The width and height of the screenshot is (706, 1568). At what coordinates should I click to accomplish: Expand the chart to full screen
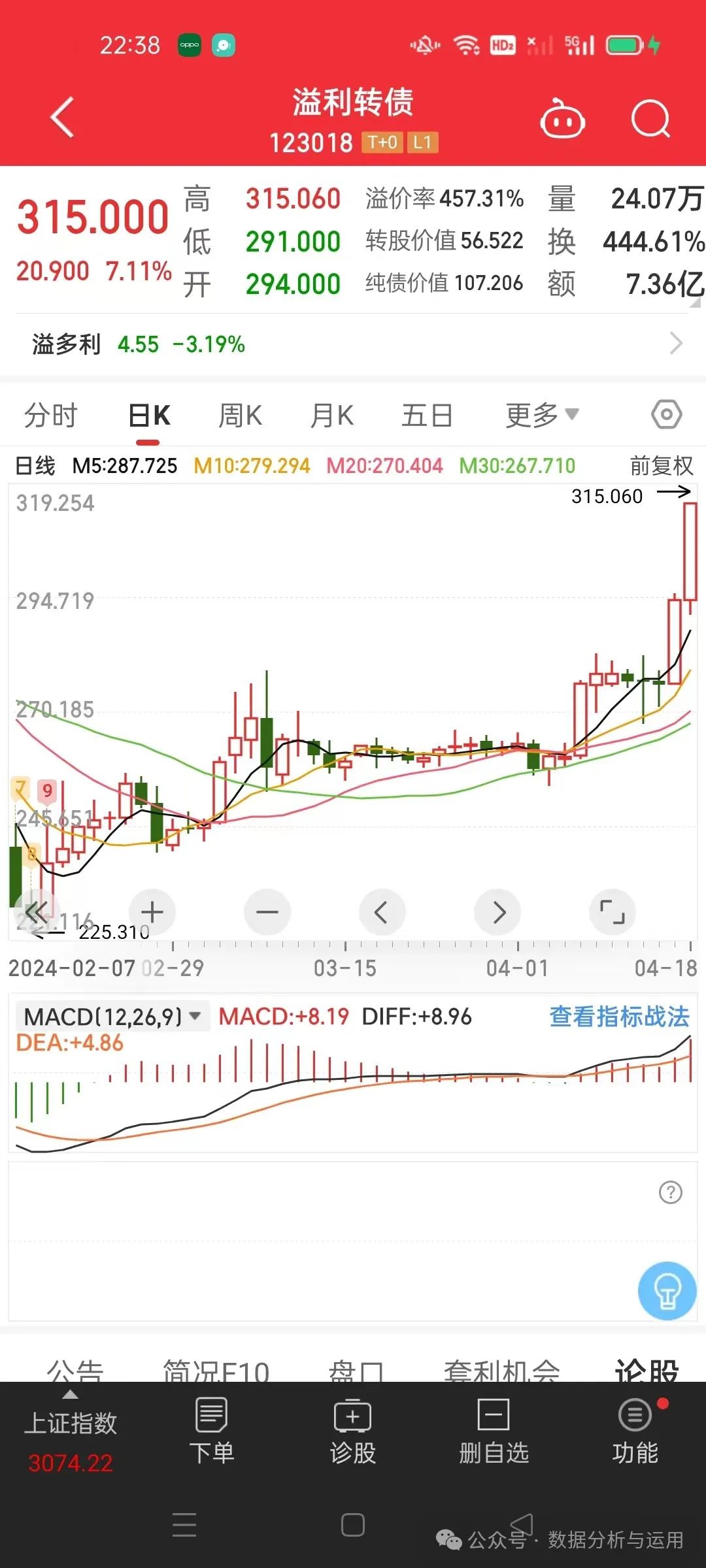tap(612, 911)
